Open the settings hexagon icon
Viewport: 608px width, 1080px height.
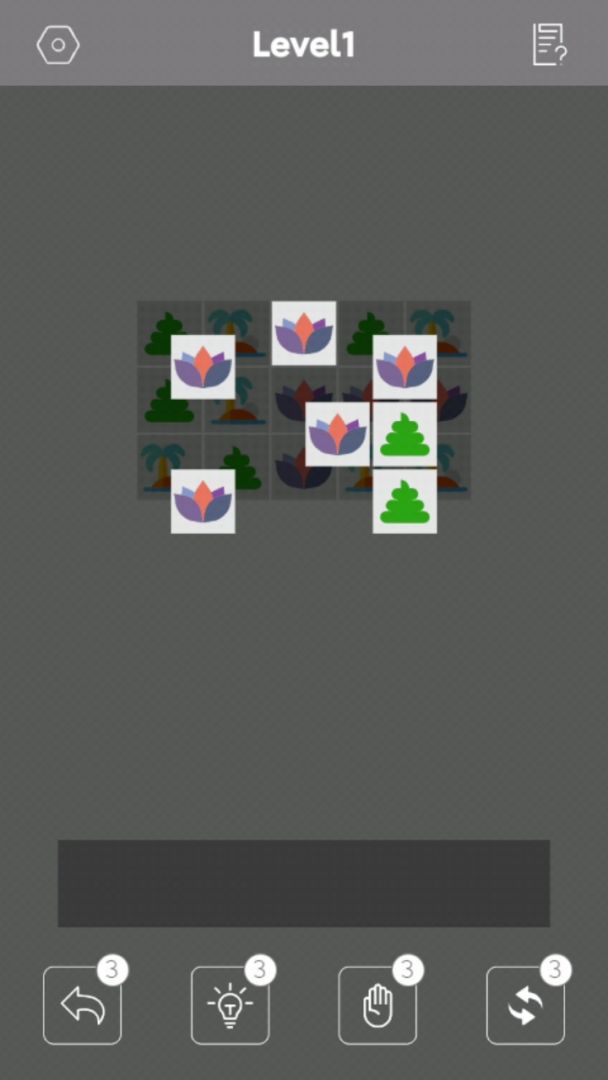[58, 45]
